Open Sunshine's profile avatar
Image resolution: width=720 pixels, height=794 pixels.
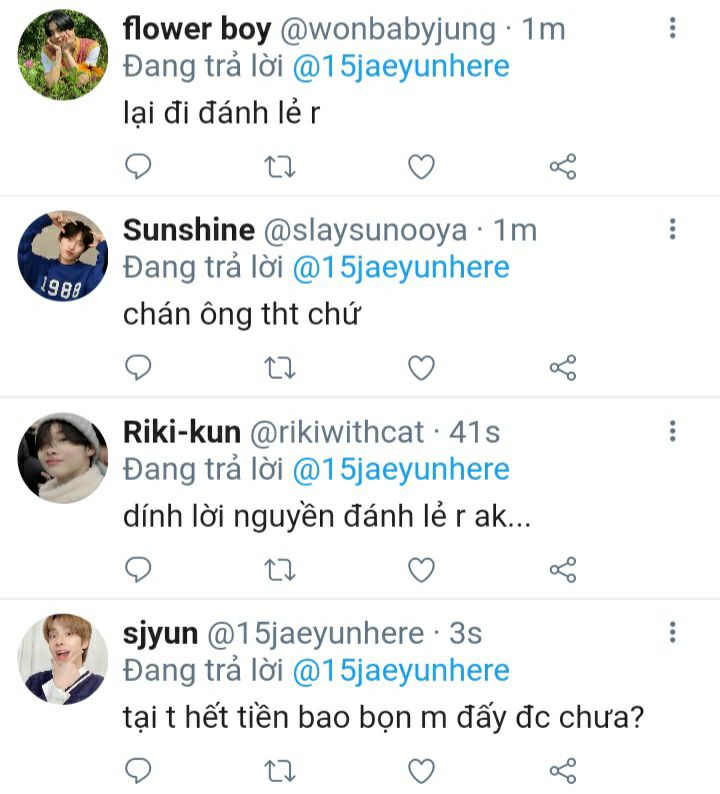coord(63,256)
